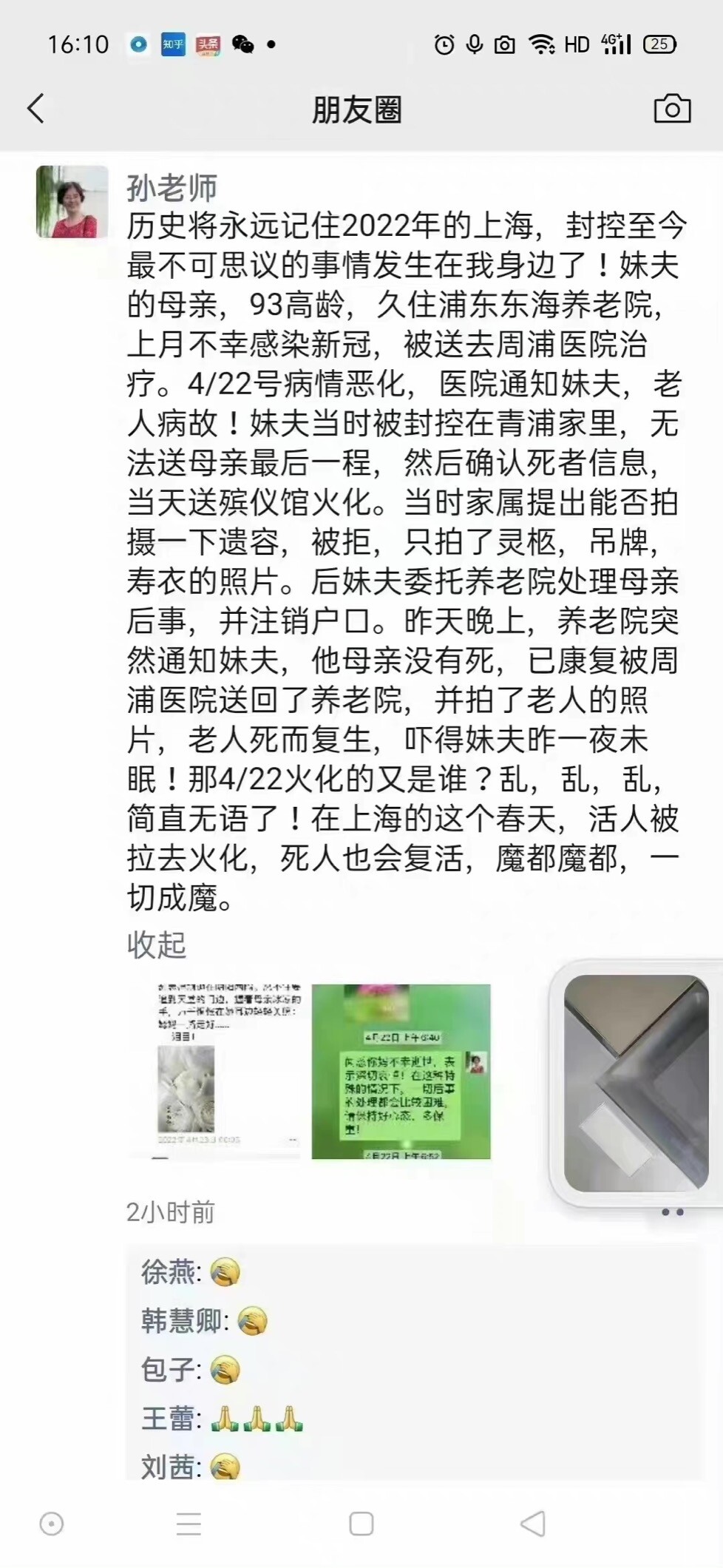
Task: Reply to 王蕾's praying hands comment
Action: point(223,1419)
